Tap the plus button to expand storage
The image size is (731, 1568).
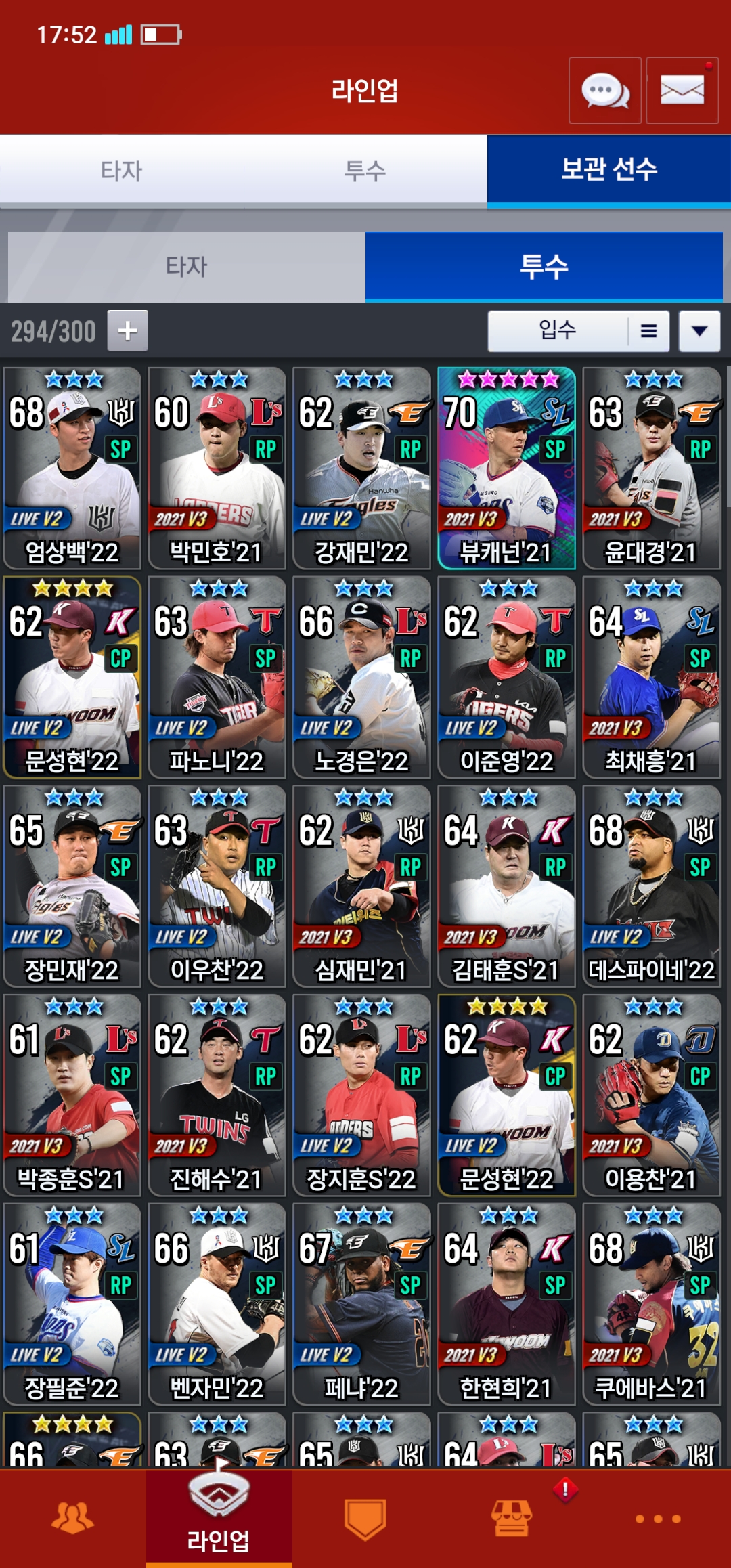coord(128,331)
